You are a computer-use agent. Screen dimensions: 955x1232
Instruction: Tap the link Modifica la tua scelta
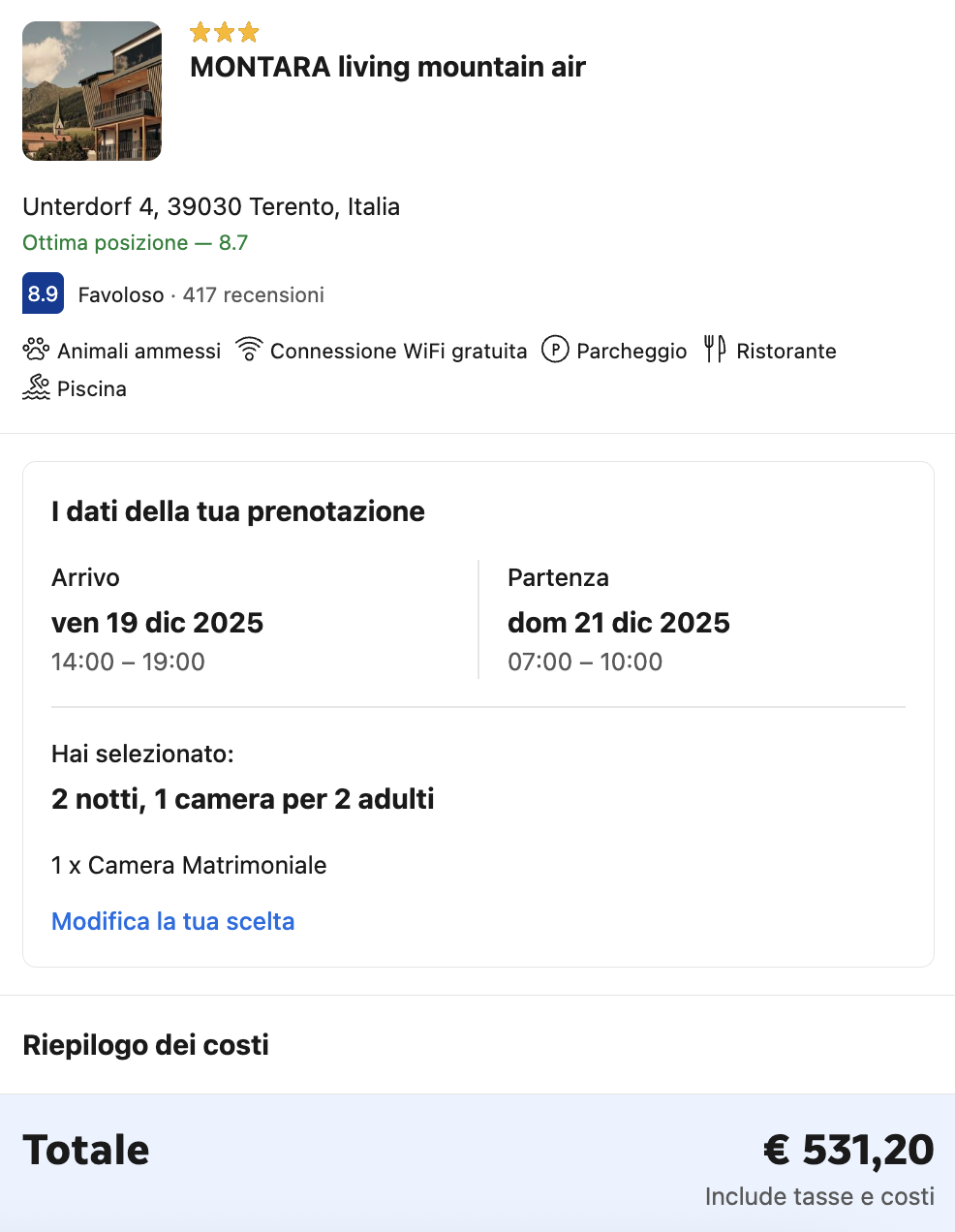(x=172, y=921)
